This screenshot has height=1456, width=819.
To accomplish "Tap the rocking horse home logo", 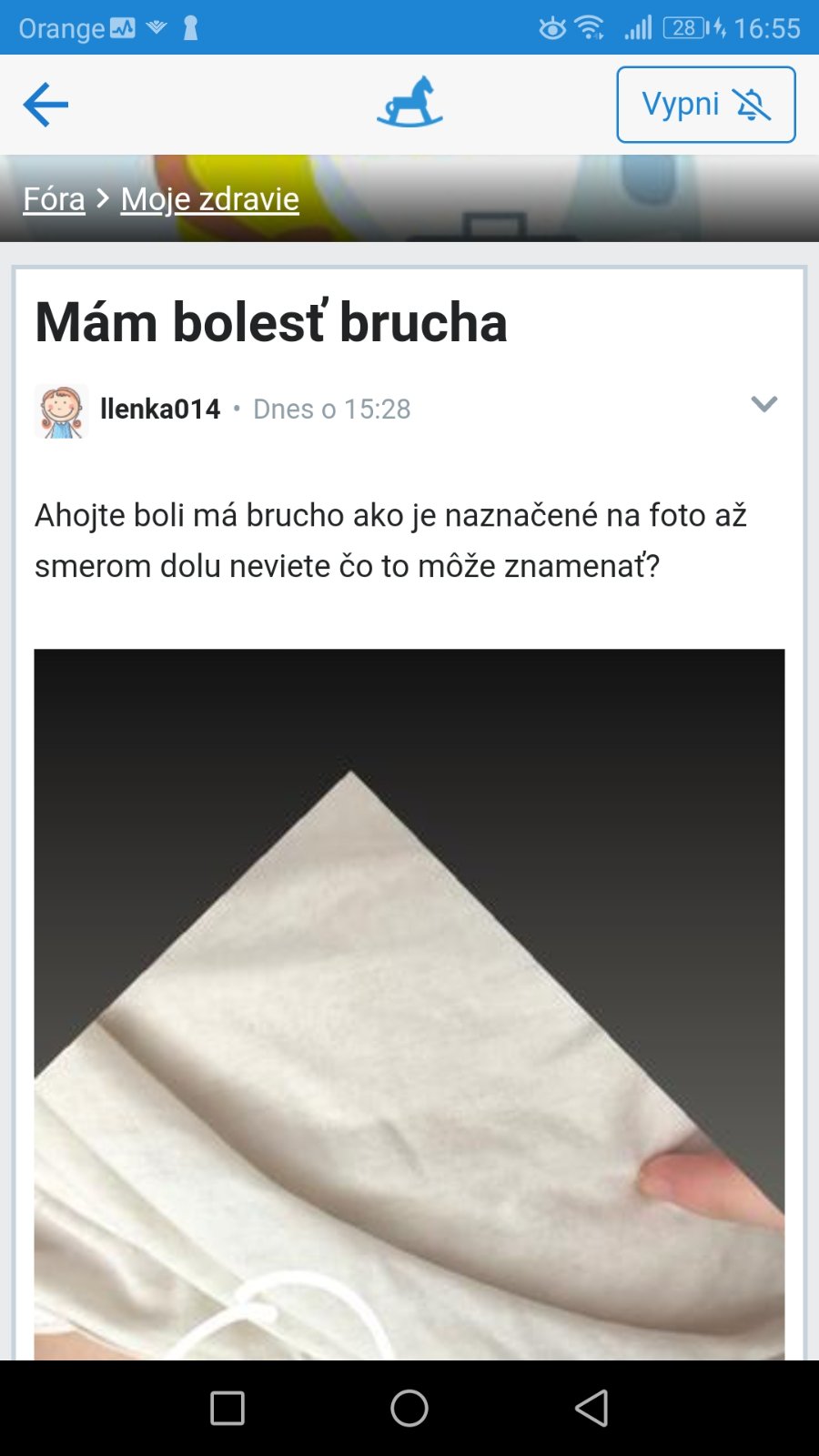I will click(x=409, y=103).
